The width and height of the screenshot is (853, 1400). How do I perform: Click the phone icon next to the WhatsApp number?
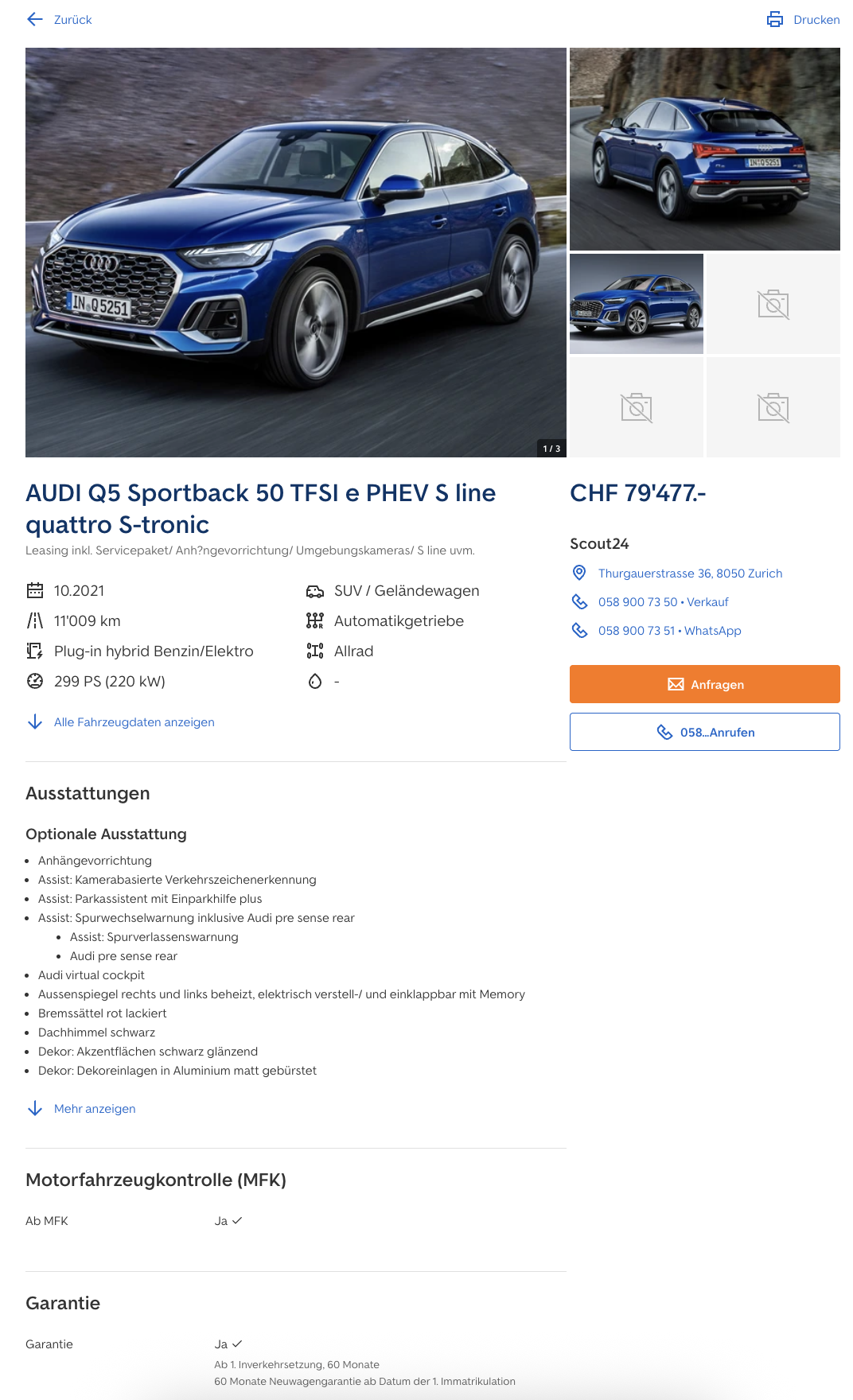click(580, 631)
